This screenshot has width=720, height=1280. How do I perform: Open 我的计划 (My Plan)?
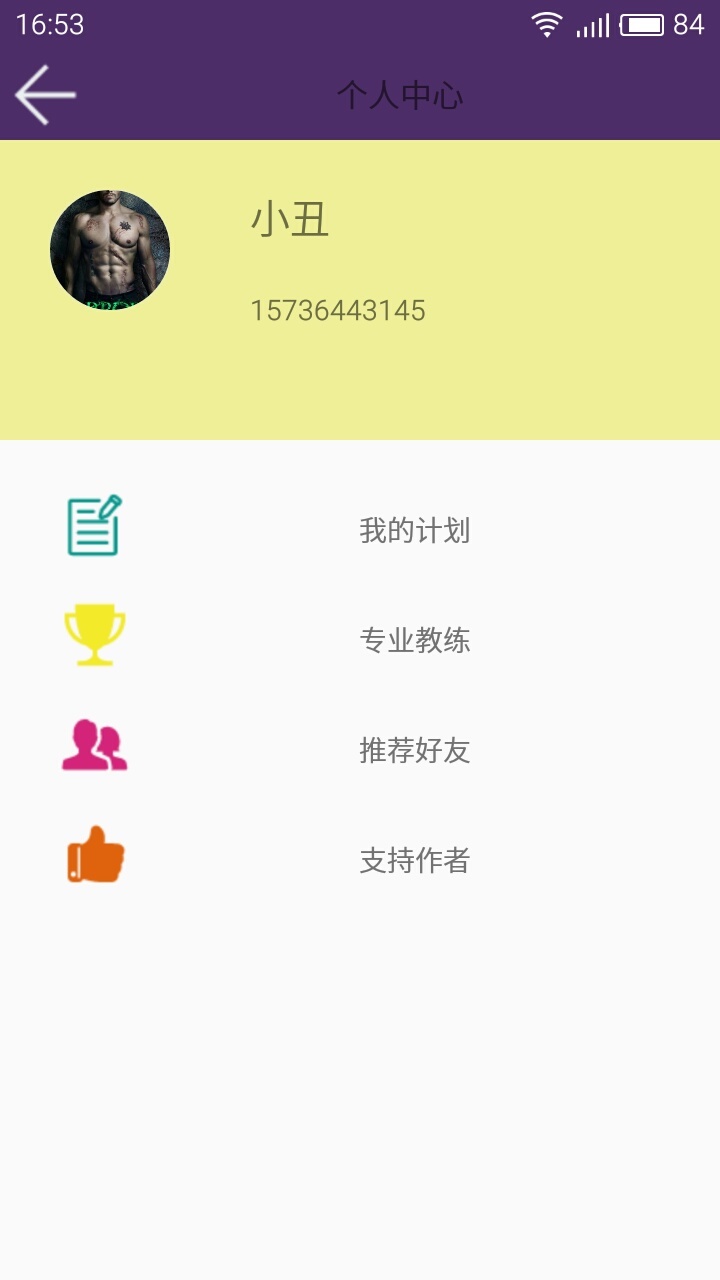point(414,530)
